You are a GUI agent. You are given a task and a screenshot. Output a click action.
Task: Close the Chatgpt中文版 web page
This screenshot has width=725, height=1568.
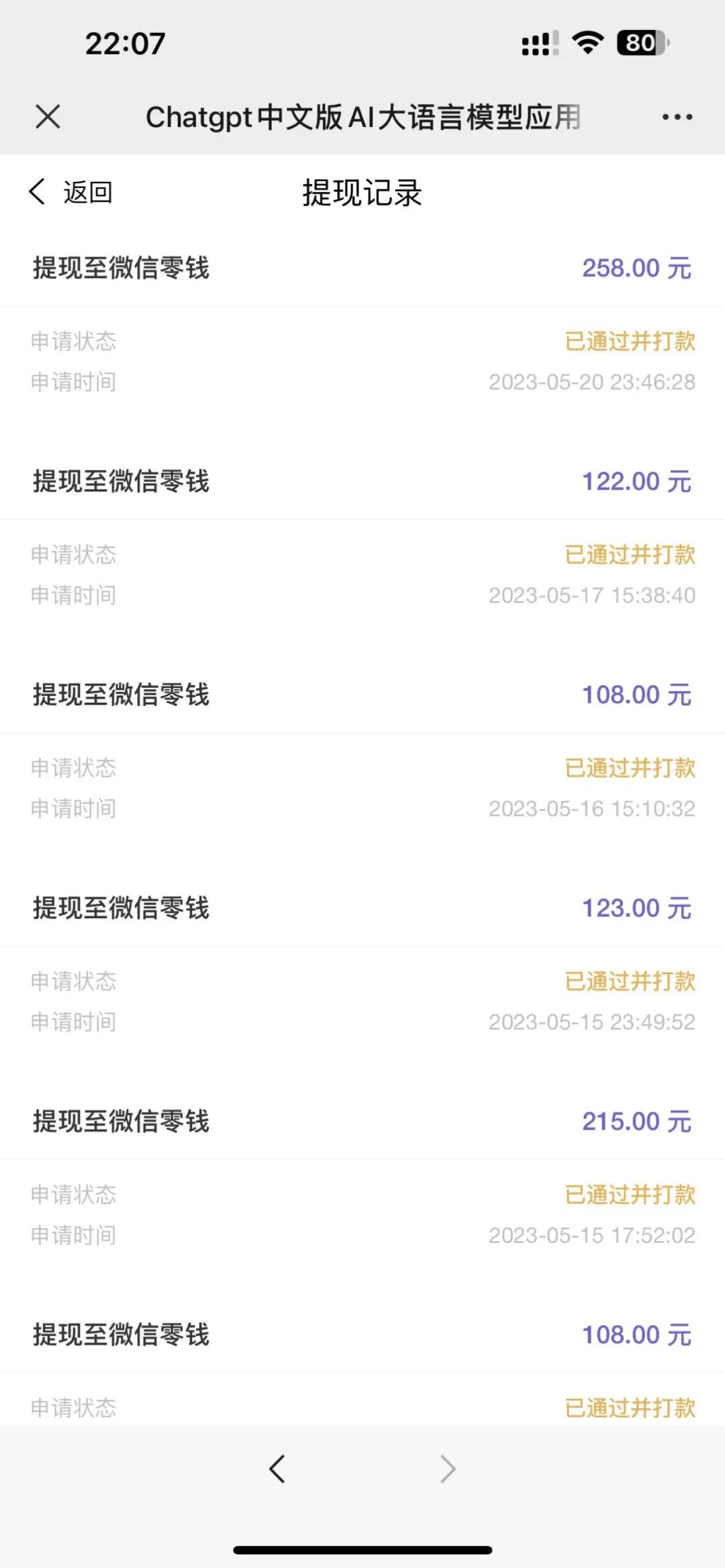[x=48, y=117]
